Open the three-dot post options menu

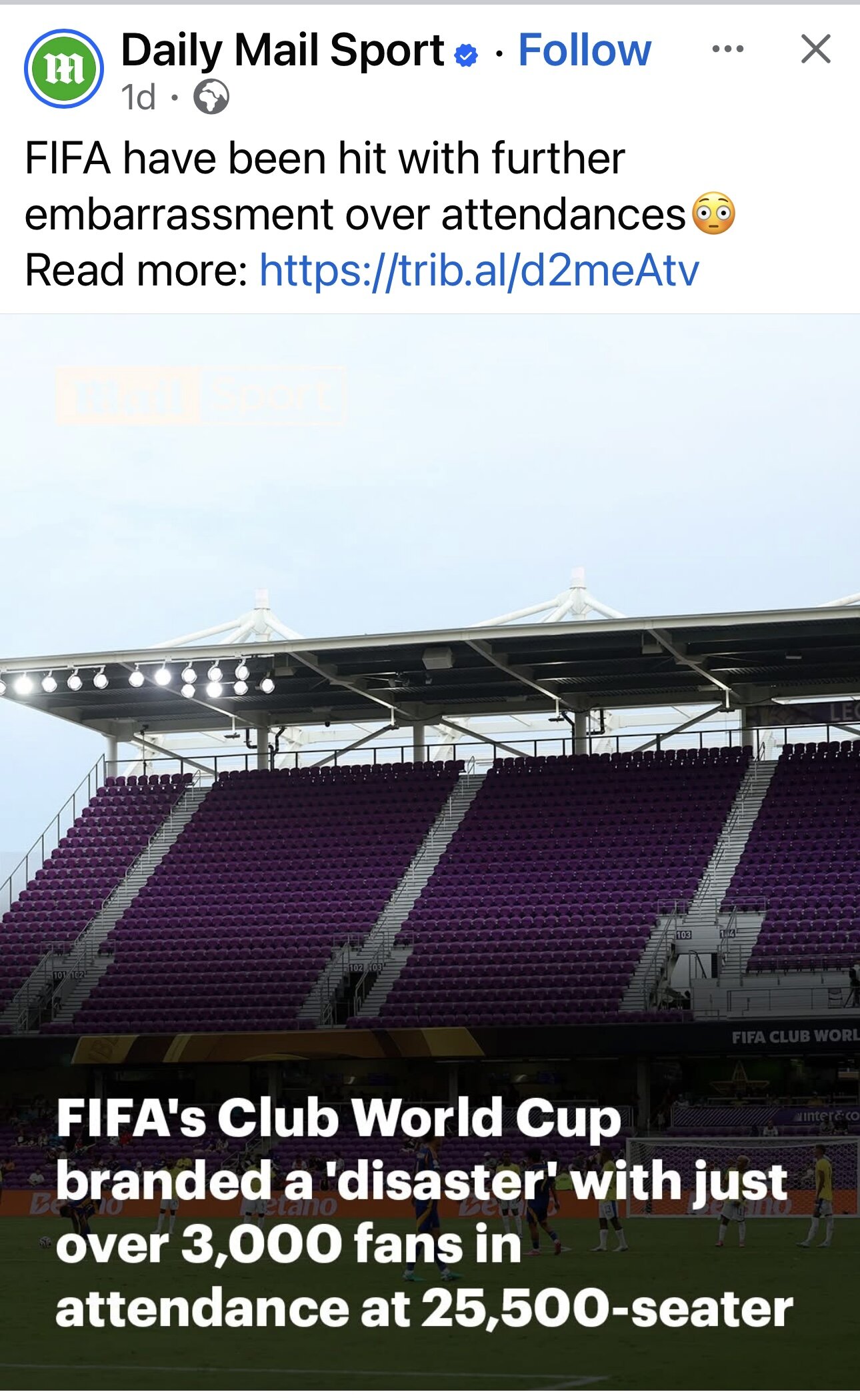pyautogui.click(x=728, y=49)
